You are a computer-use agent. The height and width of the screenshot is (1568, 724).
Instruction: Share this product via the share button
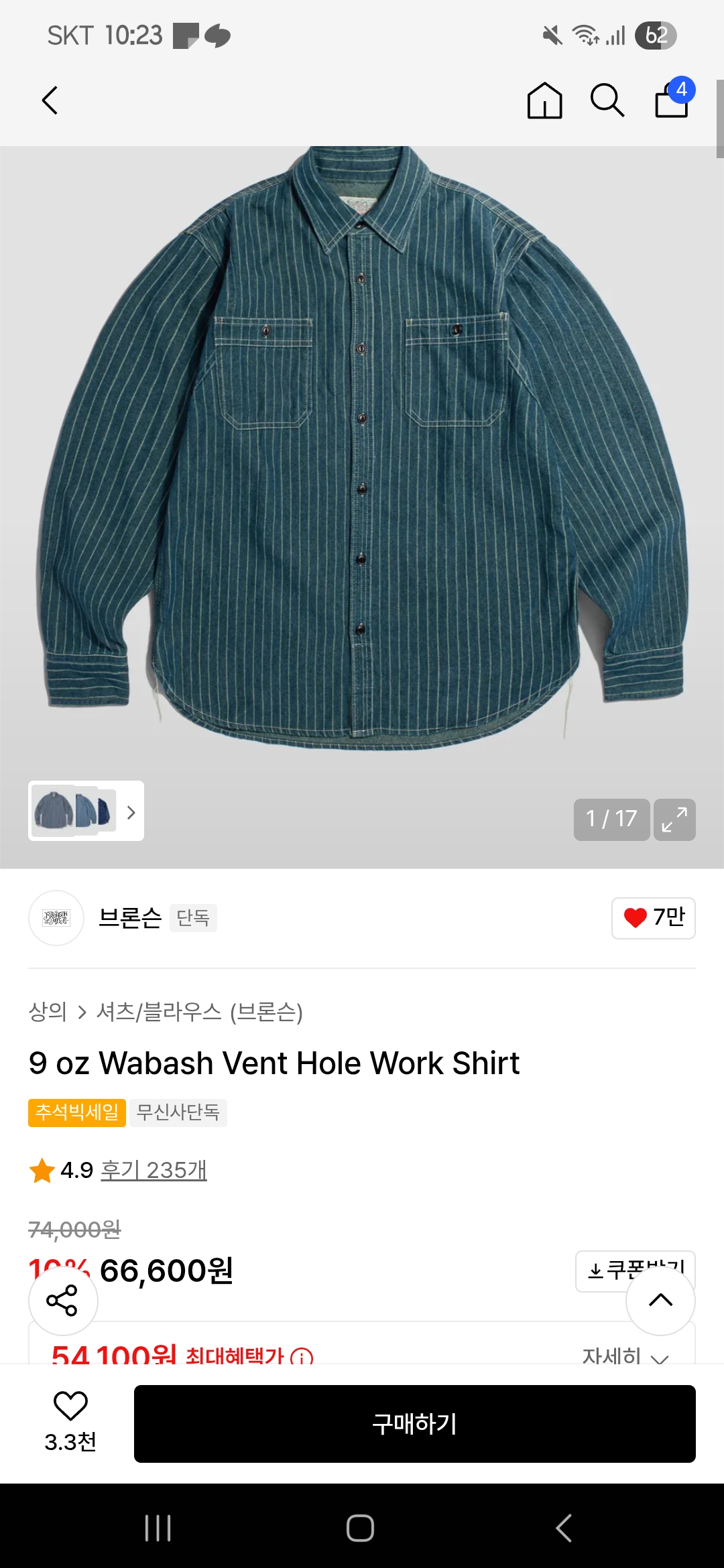63,1301
